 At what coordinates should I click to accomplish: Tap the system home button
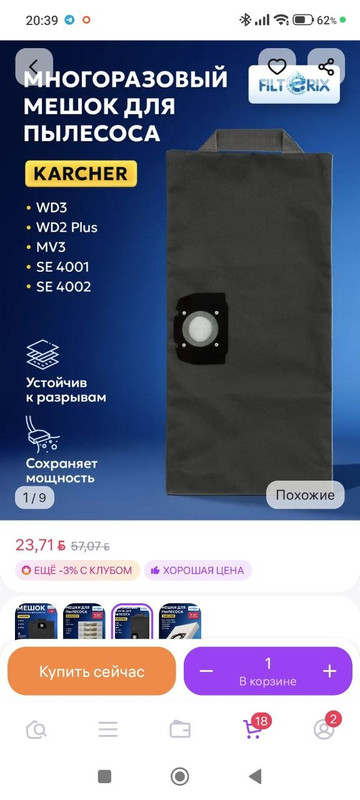tap(179, 777)
